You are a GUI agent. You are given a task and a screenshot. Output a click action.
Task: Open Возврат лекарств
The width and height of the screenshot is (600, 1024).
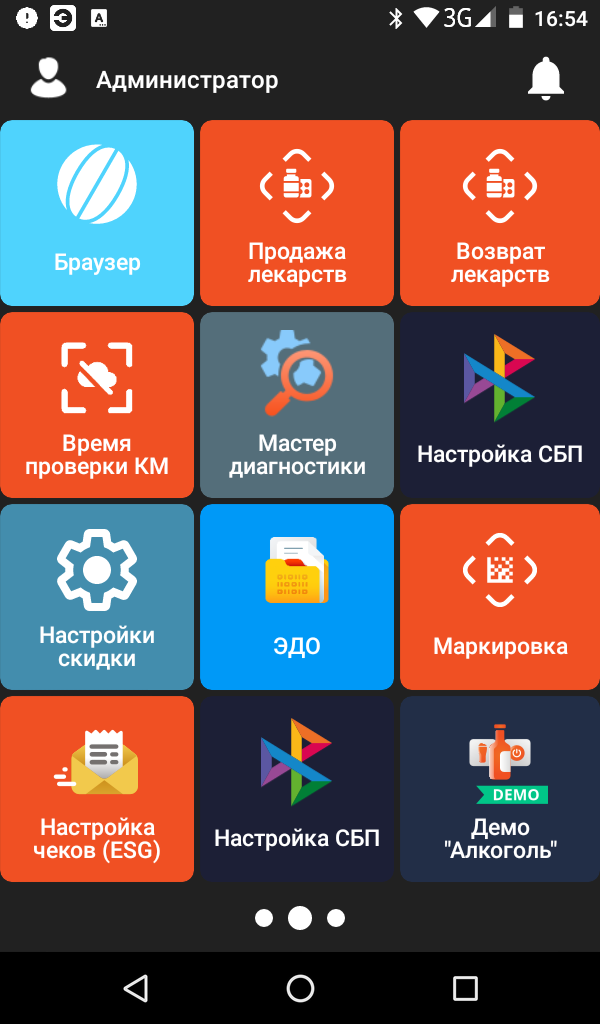[x=500, y=213]
